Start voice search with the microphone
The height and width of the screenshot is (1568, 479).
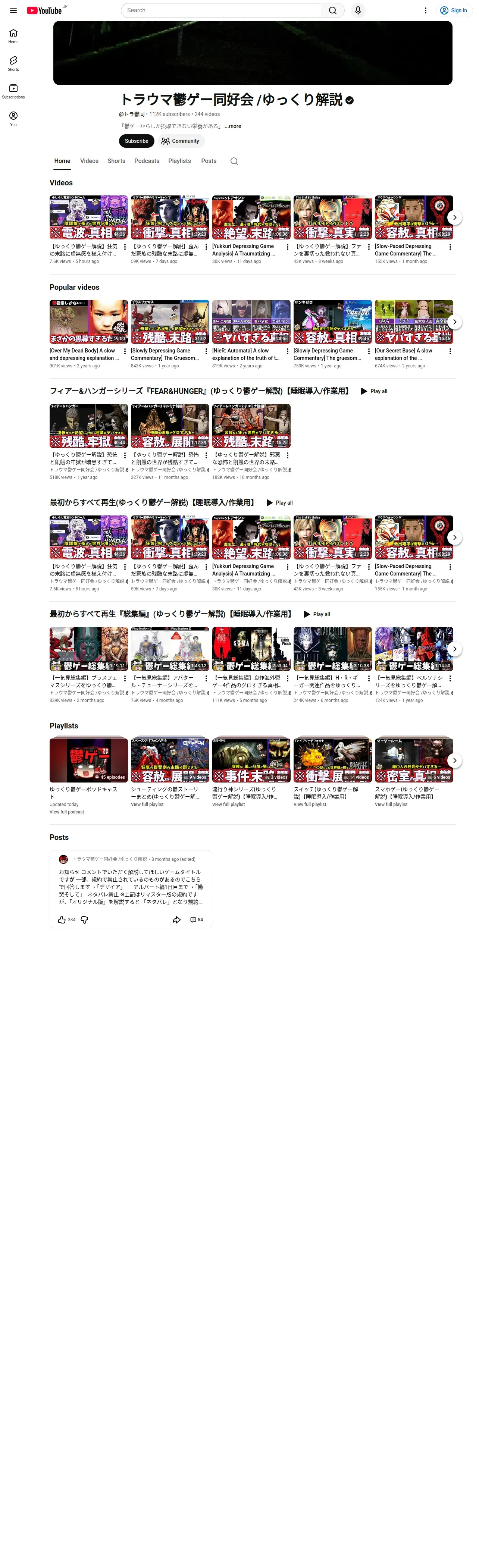point(358,10)
